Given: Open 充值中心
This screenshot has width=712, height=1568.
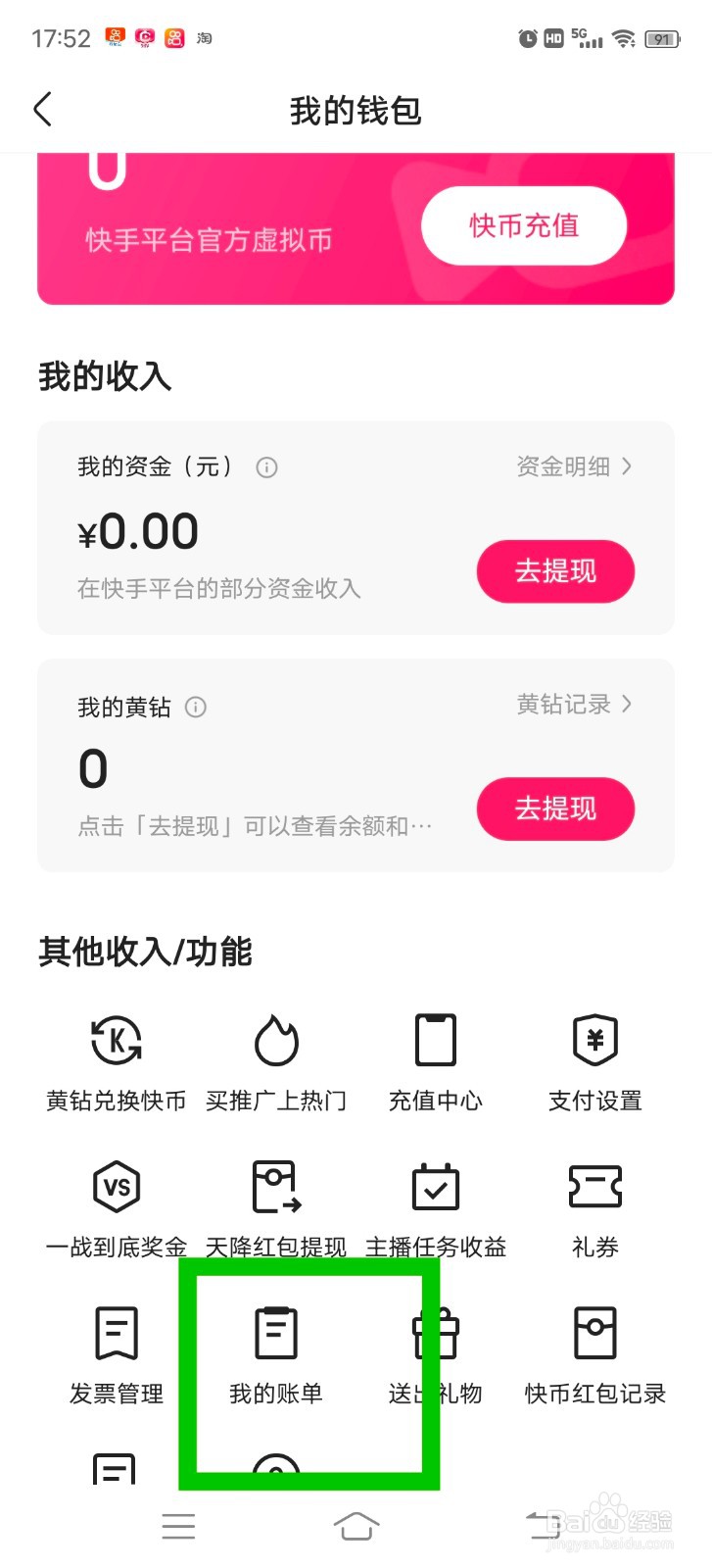Looking at the screenshot, I should (436, 1062).
